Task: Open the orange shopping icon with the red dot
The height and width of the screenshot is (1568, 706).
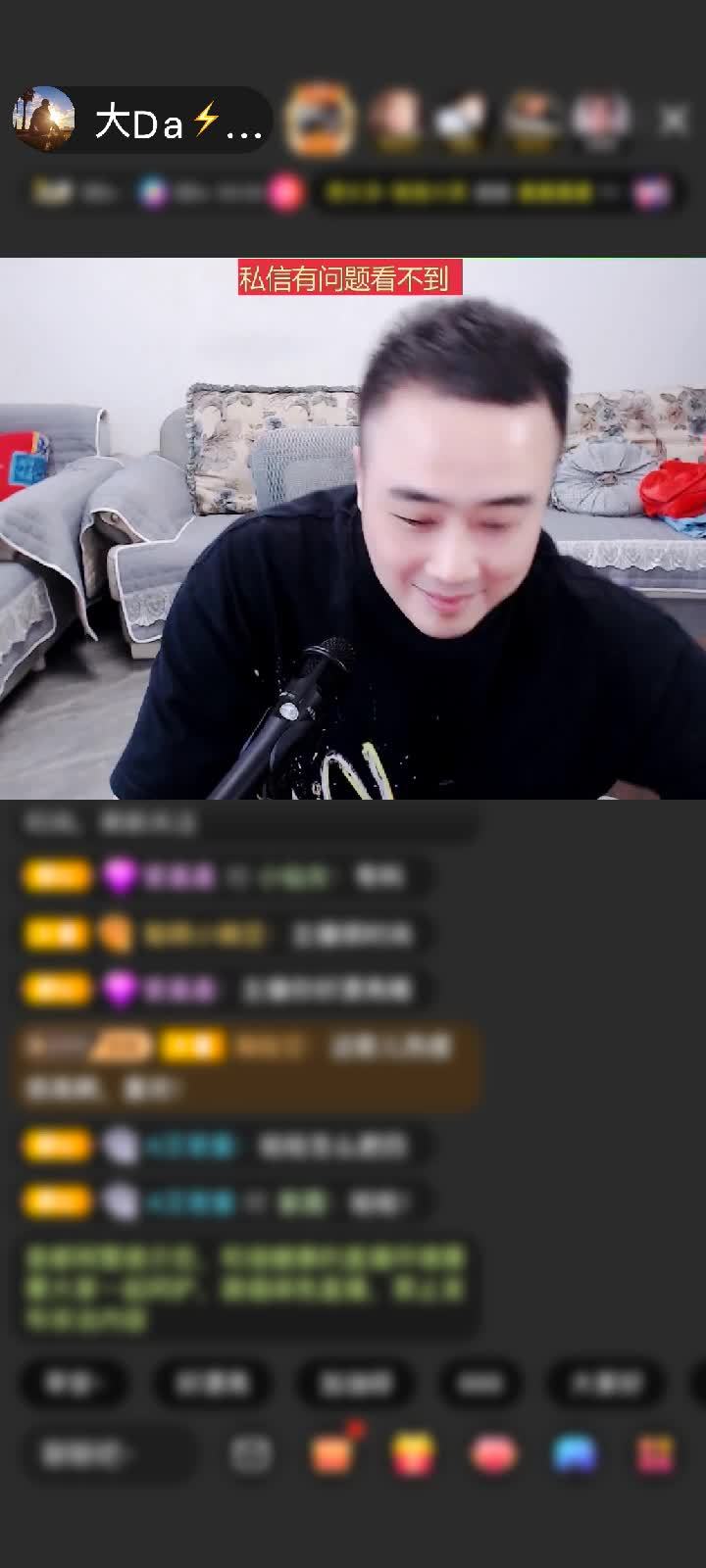Action: [332, 1454]
